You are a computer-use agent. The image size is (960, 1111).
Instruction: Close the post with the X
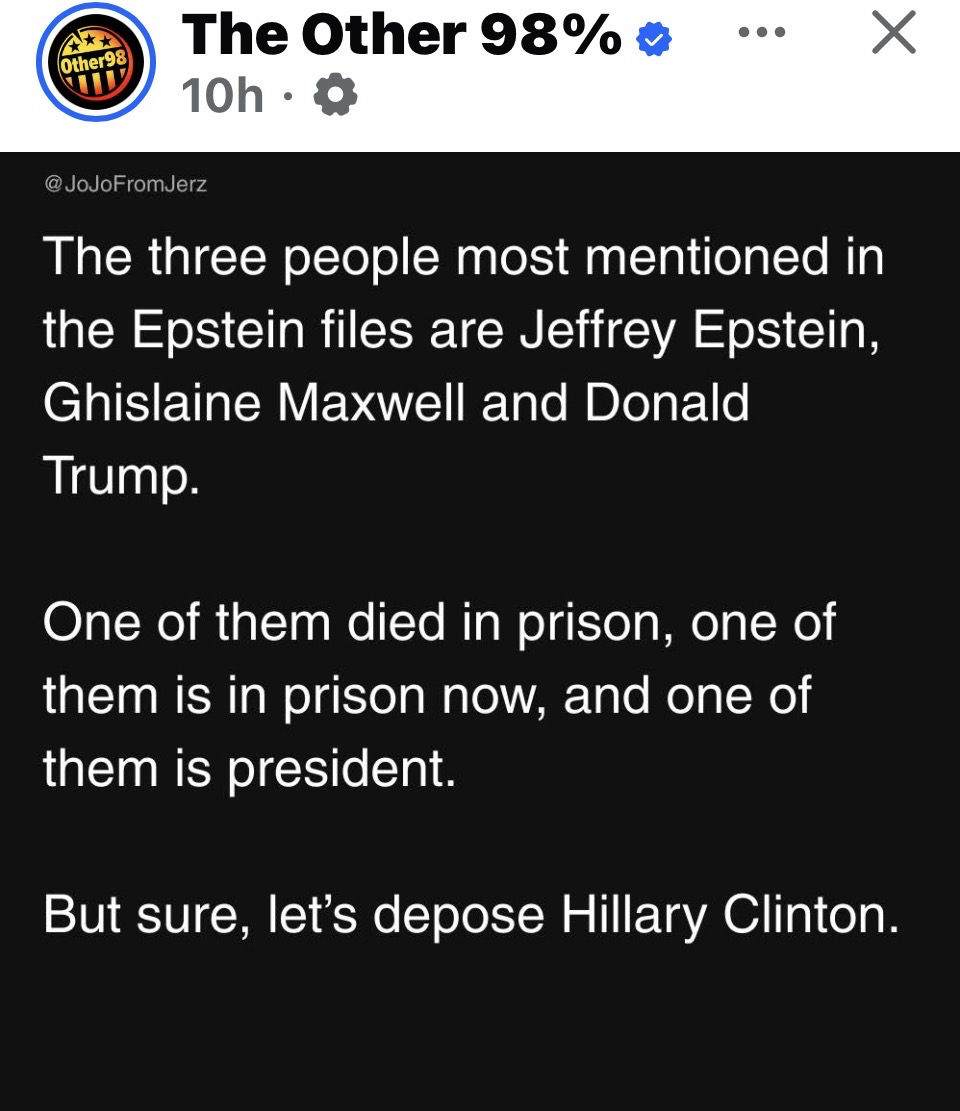(893, 34)
